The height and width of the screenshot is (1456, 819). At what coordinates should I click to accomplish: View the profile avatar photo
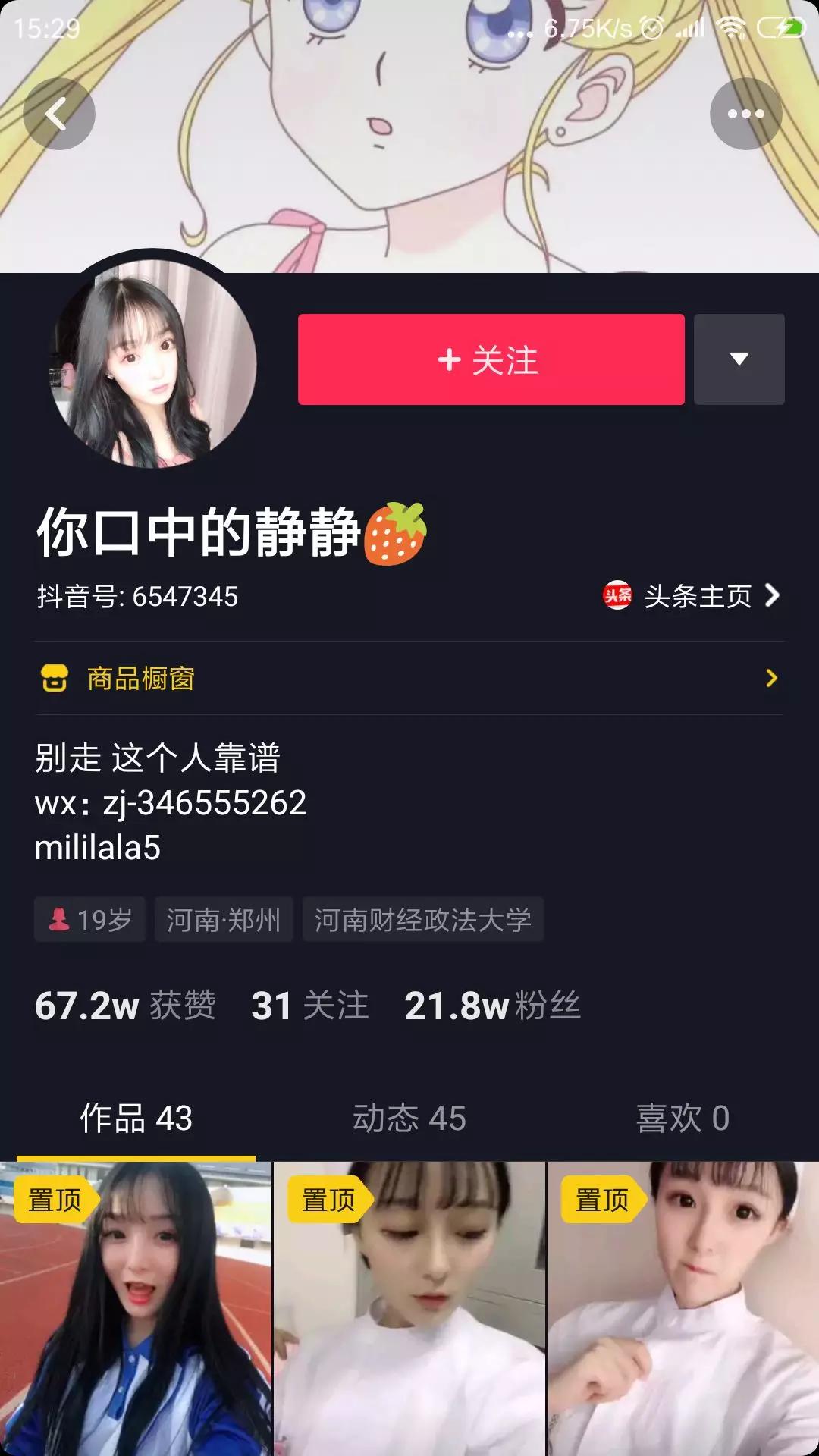154,364
